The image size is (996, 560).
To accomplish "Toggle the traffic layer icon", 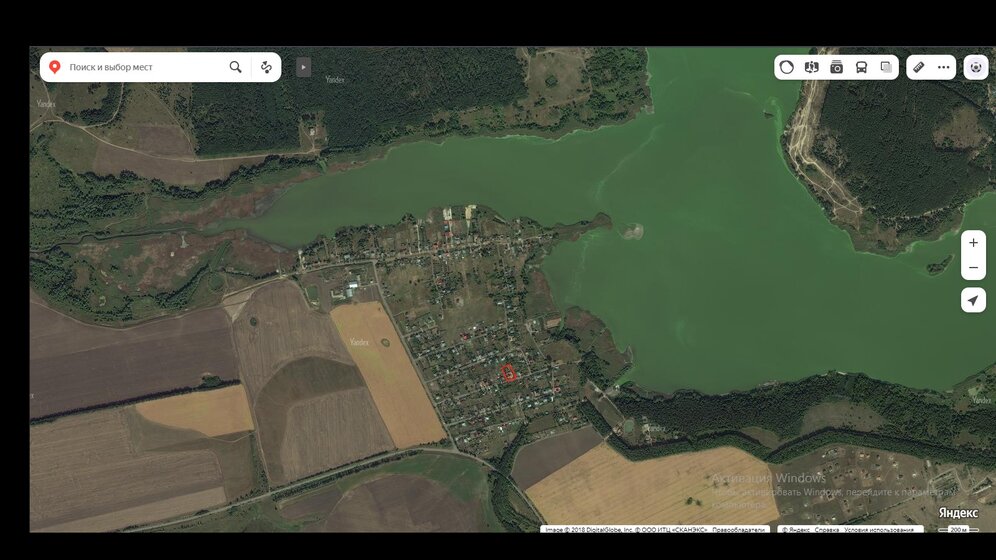I will (x=787, y=67).
